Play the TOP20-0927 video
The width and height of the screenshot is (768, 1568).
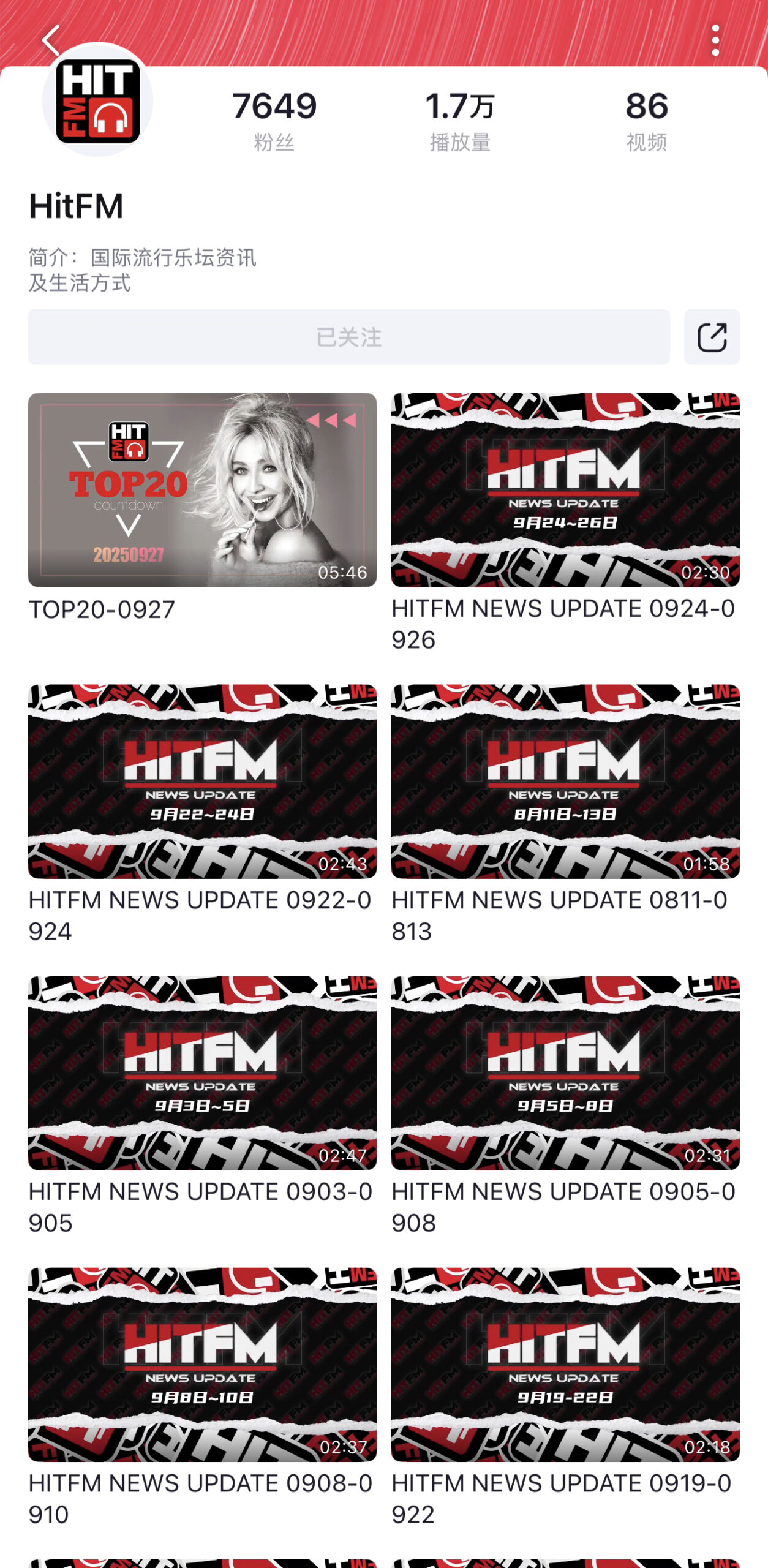(x=202, y=490)
